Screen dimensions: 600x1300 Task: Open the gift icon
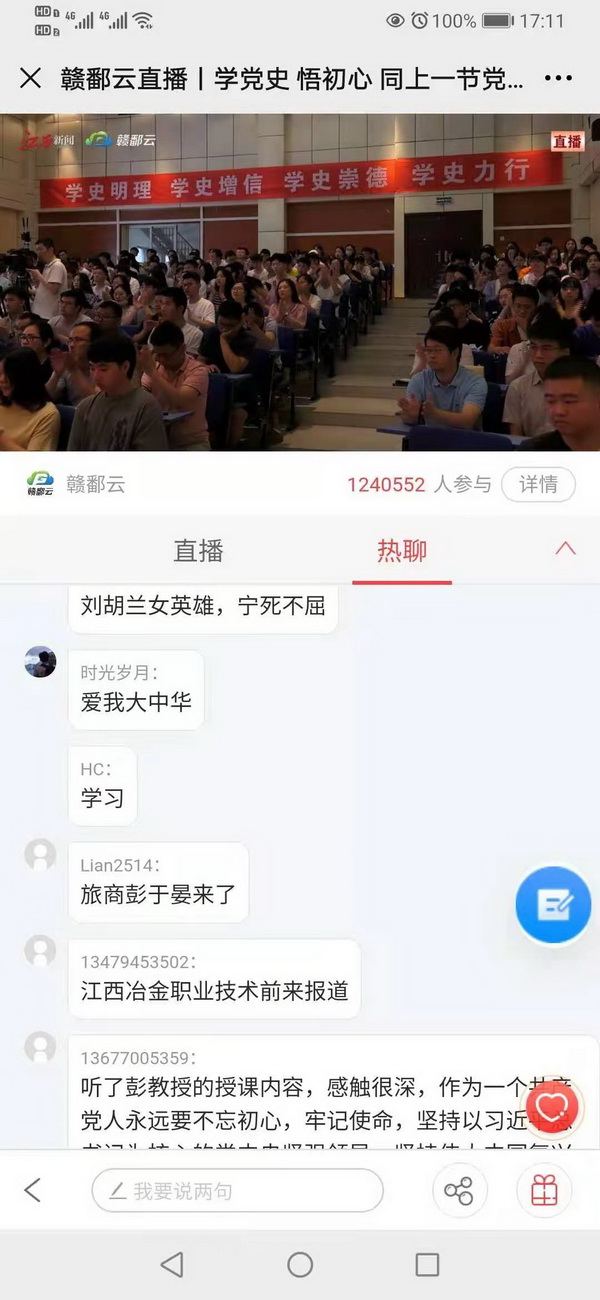click(544, 1191)
